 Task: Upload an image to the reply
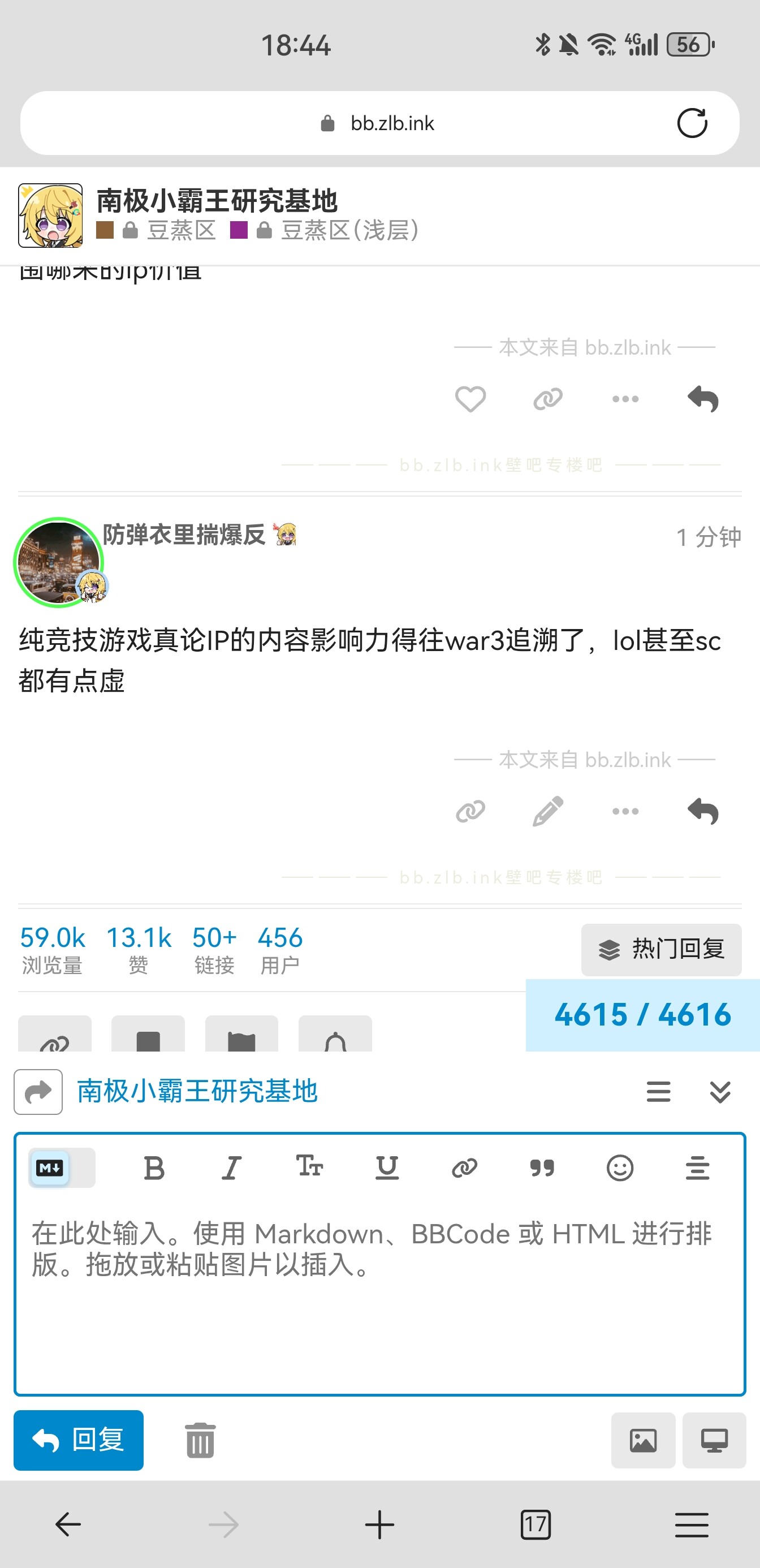click(x=642, y=1440)
